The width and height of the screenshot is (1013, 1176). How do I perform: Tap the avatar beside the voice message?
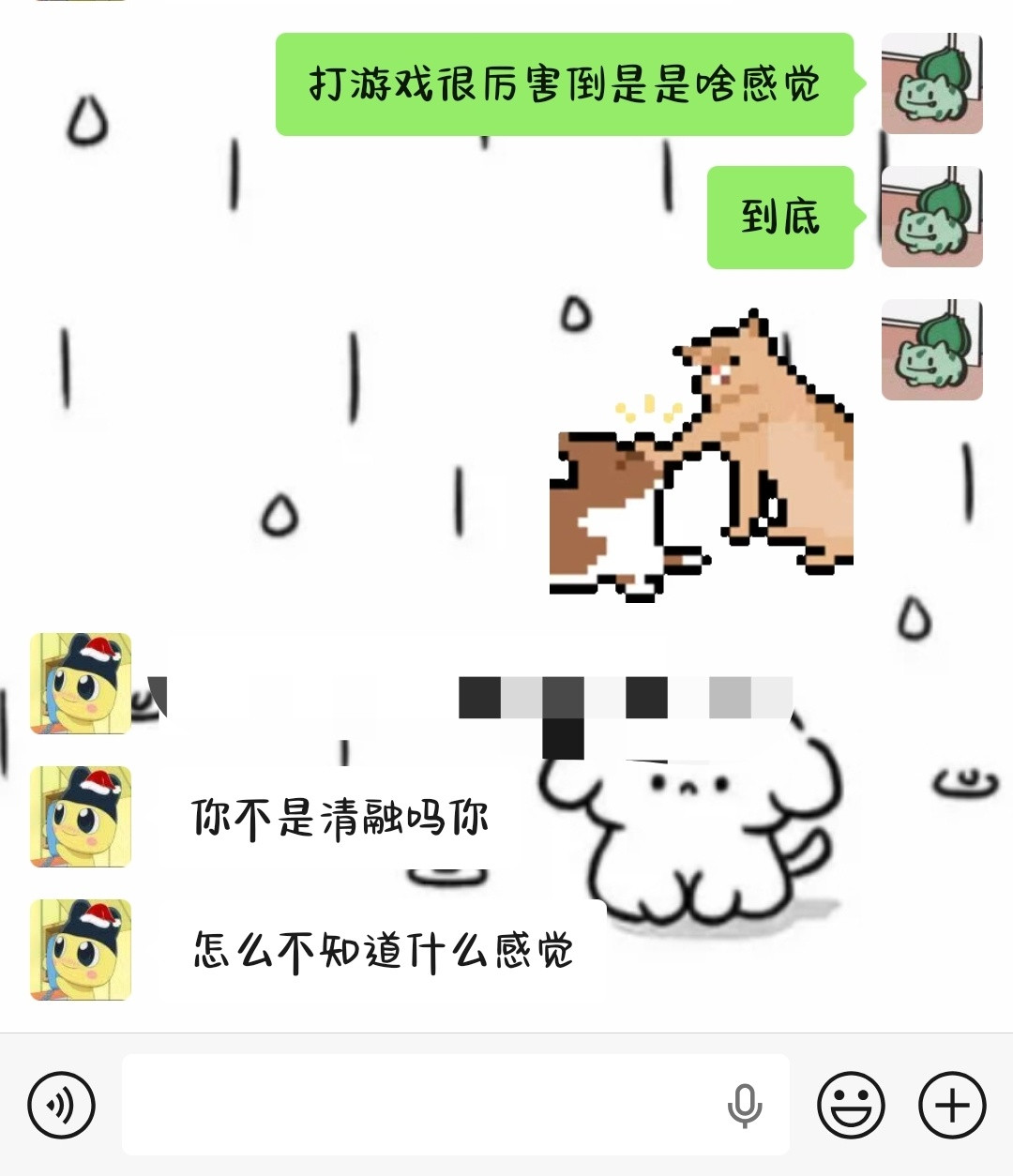point(80,683)
